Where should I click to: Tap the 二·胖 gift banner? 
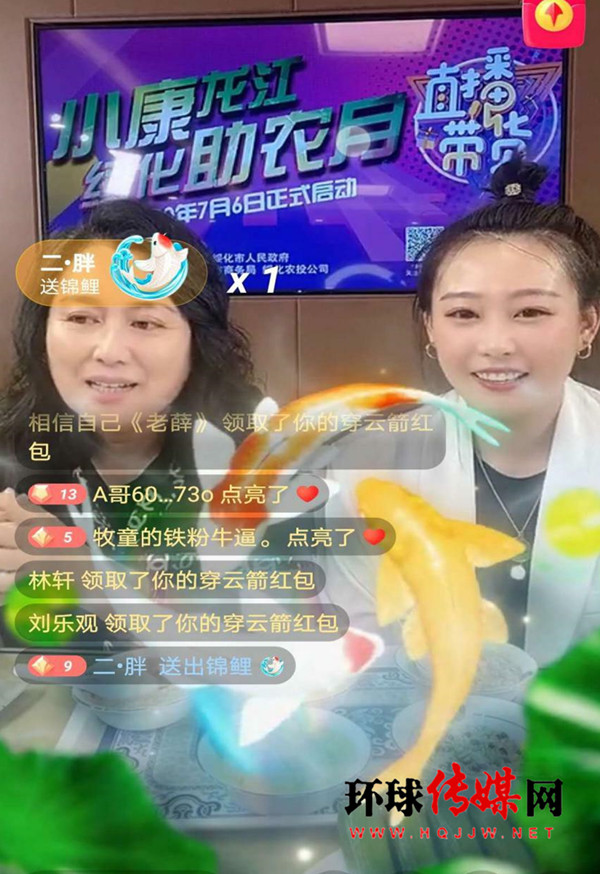[x=110, y=268]
